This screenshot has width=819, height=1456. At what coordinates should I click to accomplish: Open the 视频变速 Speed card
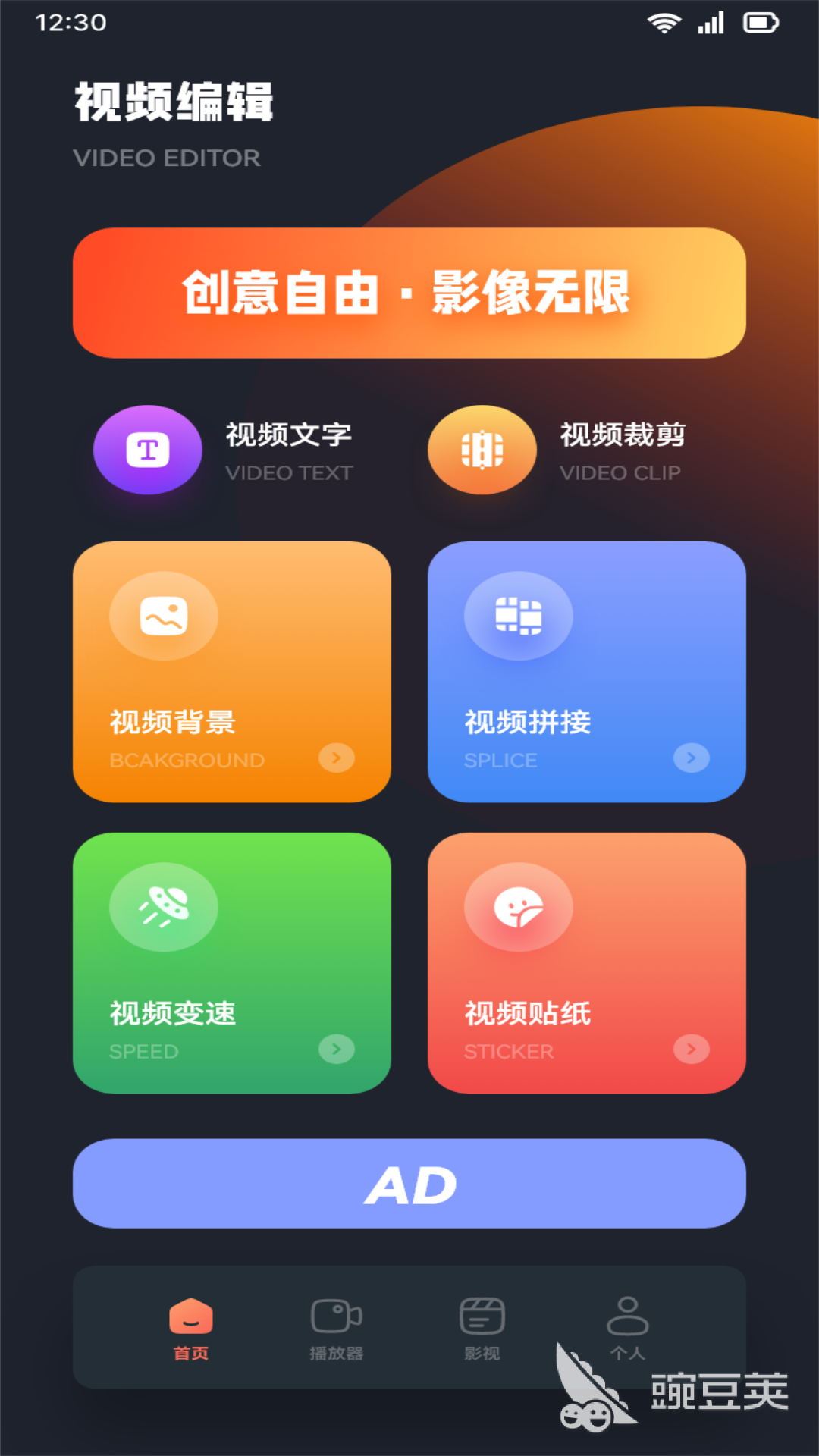[231, 962]
